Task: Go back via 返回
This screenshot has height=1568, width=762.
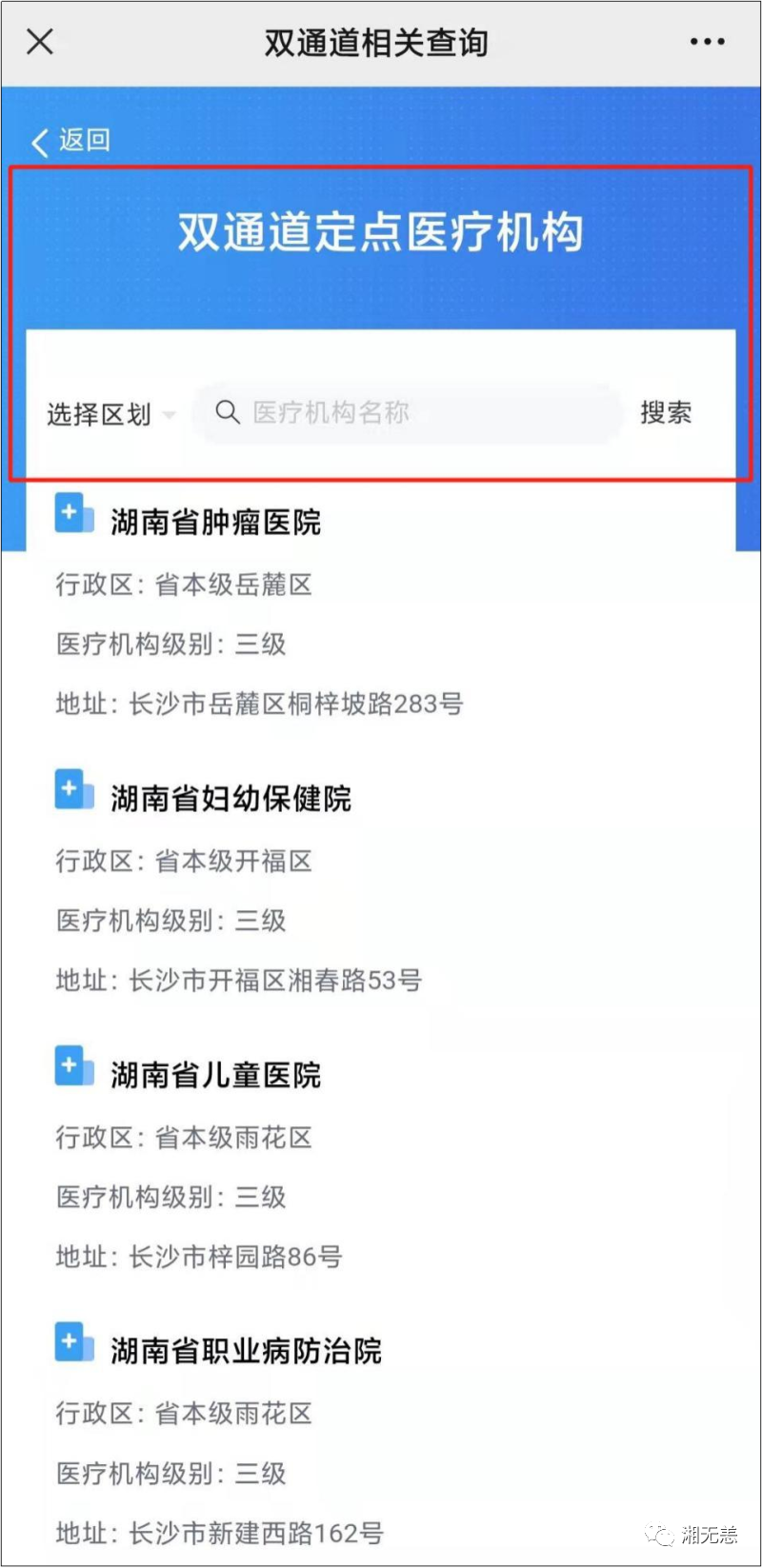Action: 71,141
